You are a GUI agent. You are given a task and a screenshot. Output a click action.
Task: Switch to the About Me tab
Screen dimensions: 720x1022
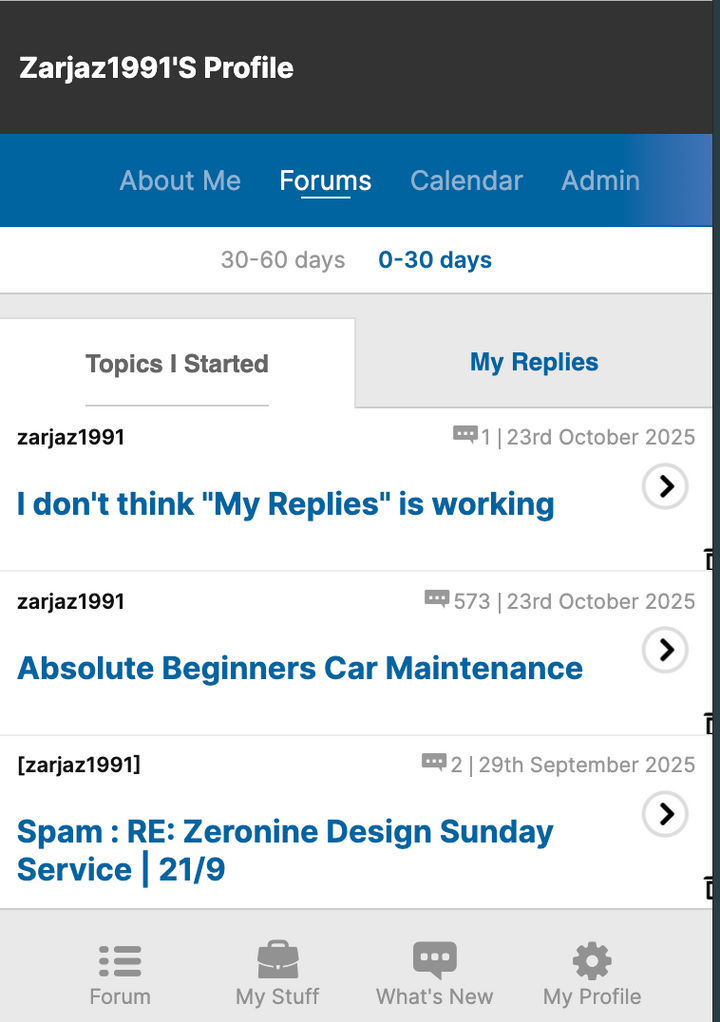click(180, 181)
